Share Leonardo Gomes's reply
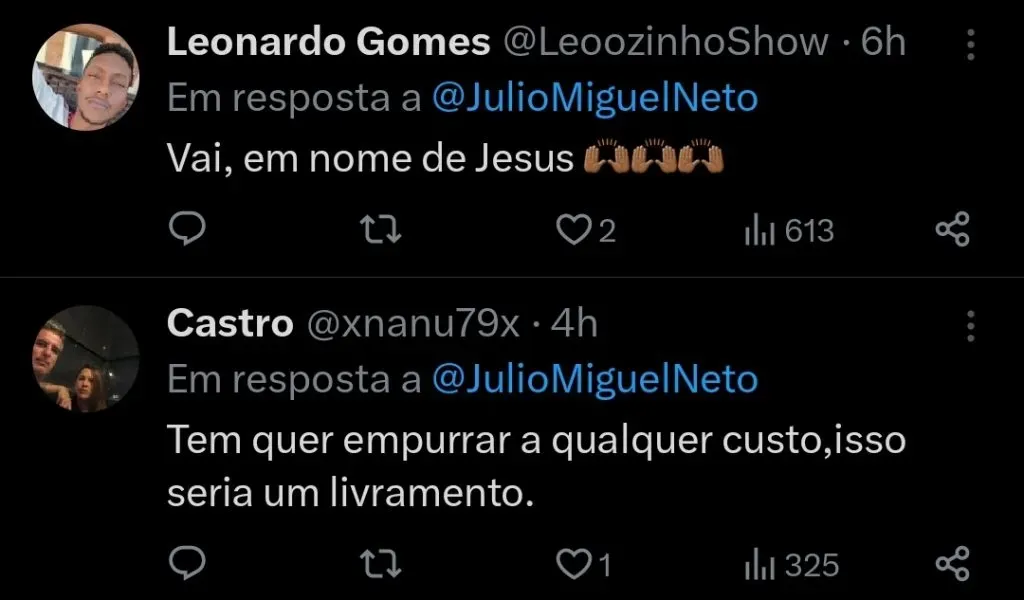1024x600 pixels. 952,231
